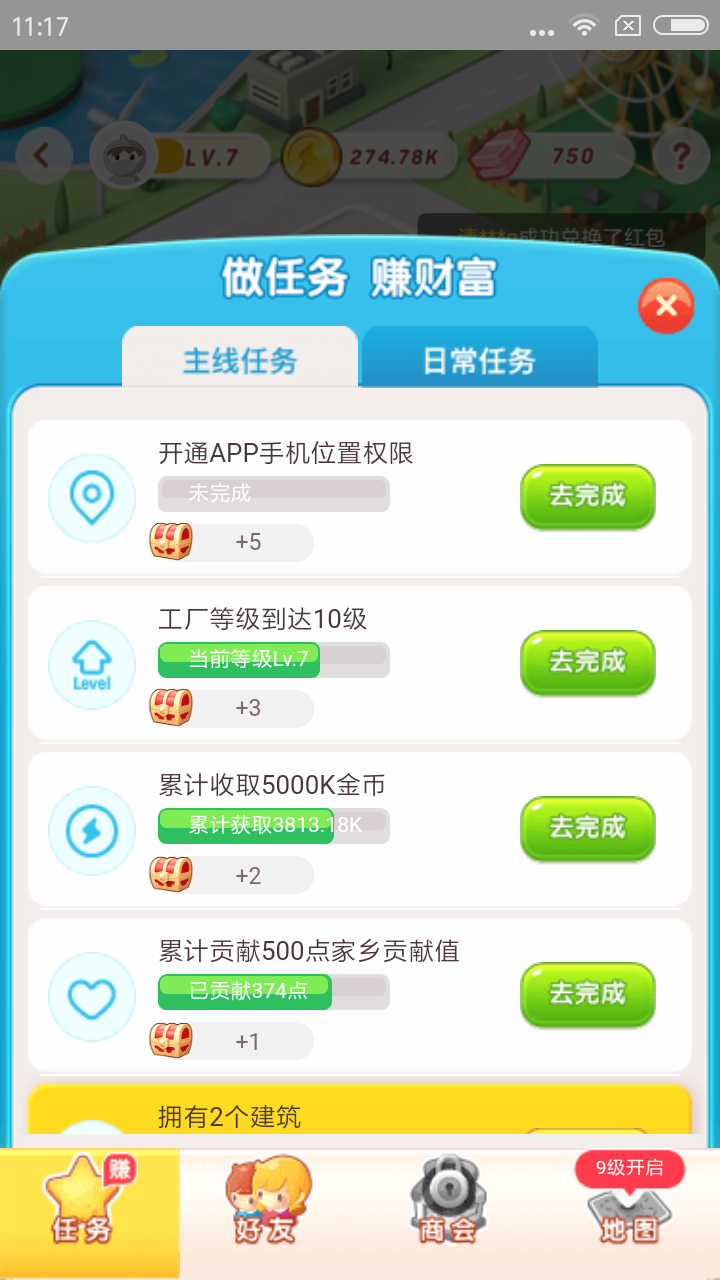Close the 做任务赚财富 dialog
This screenshot has height=1280, width=720.
pos(666,305)
